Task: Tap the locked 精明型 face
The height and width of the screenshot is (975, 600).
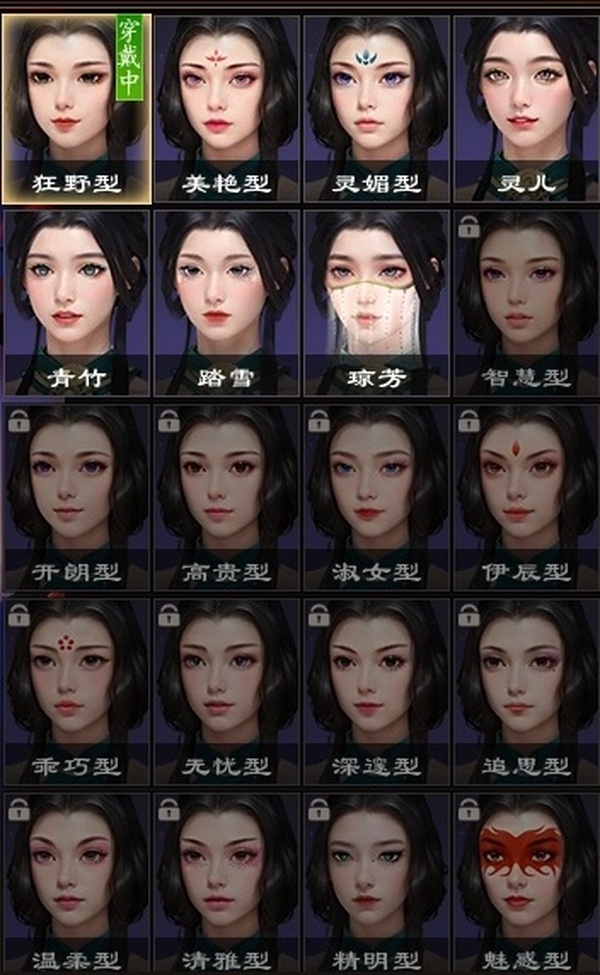Action: [376, 882]
